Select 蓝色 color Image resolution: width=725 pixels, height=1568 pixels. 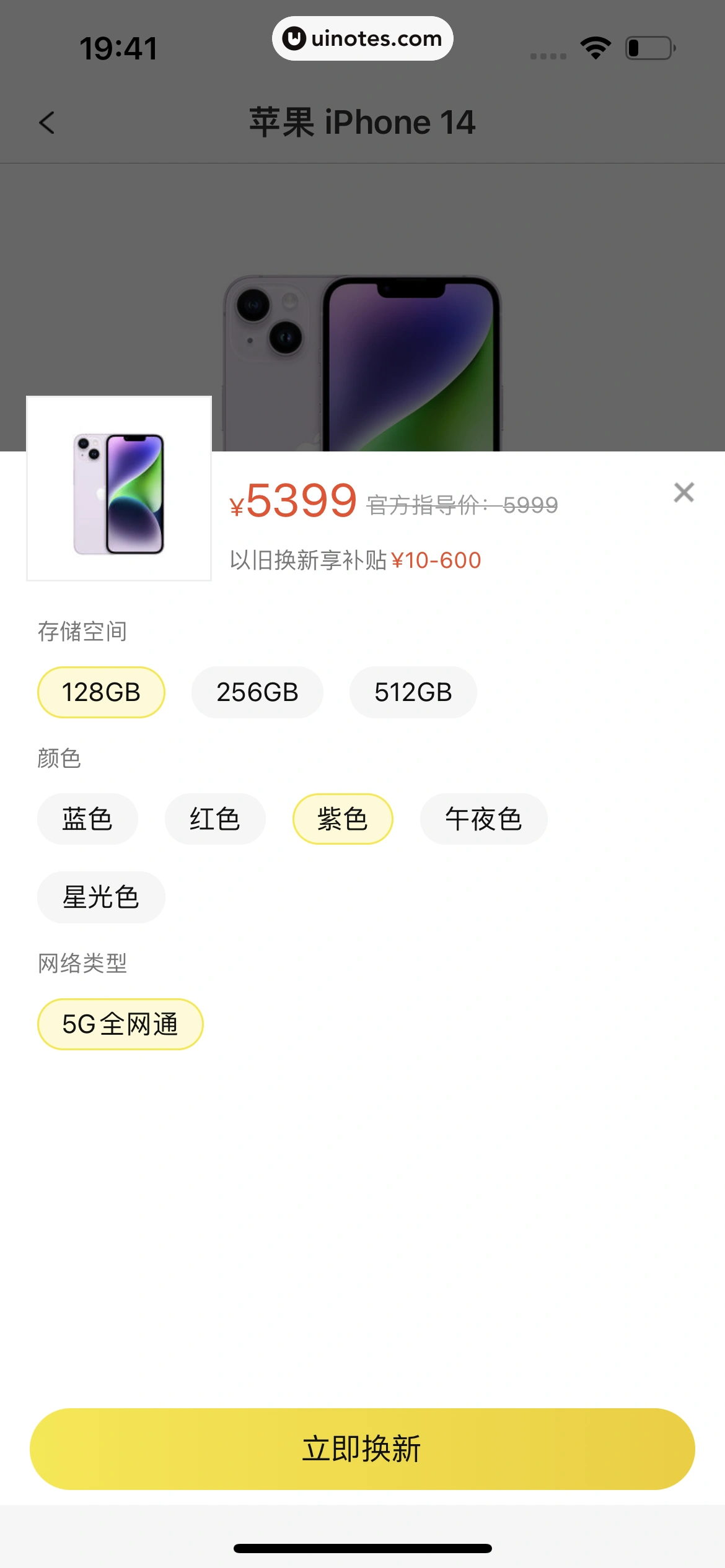tap(87, 819)
